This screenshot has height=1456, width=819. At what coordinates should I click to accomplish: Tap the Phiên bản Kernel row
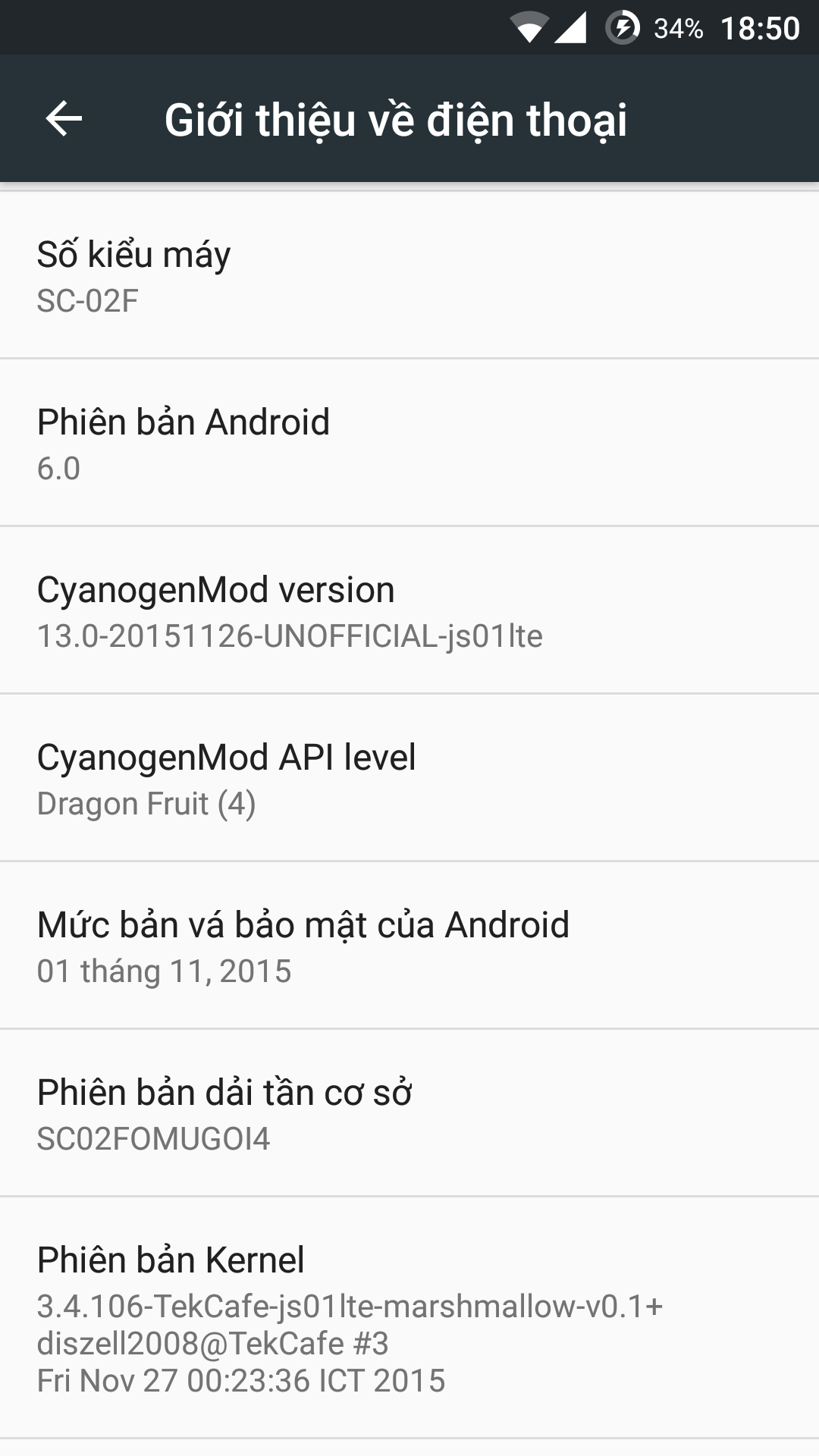point(409,1317)
